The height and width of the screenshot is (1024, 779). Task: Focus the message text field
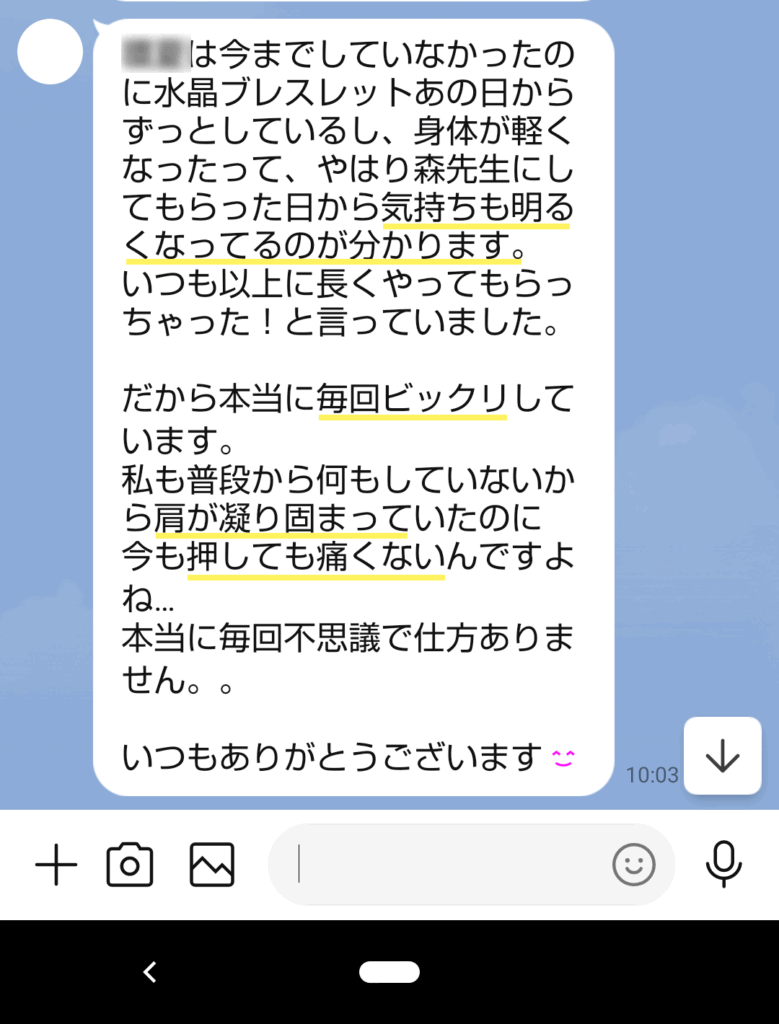coord(450,865)
